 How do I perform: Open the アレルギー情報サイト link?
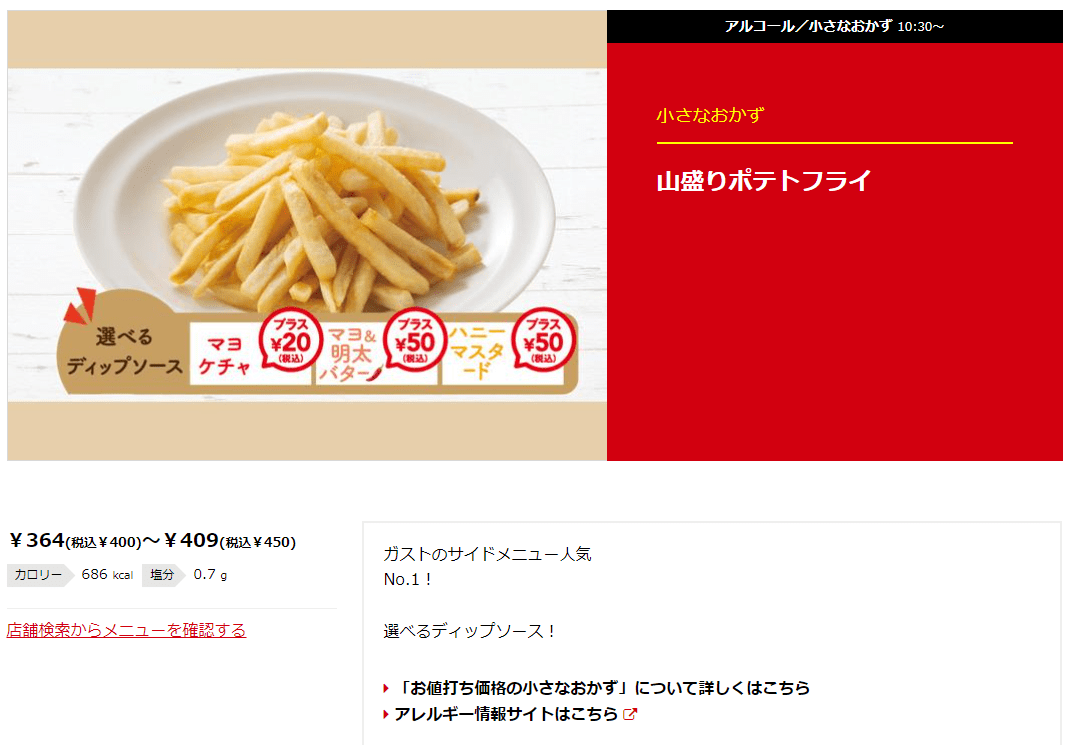[506, 714]
